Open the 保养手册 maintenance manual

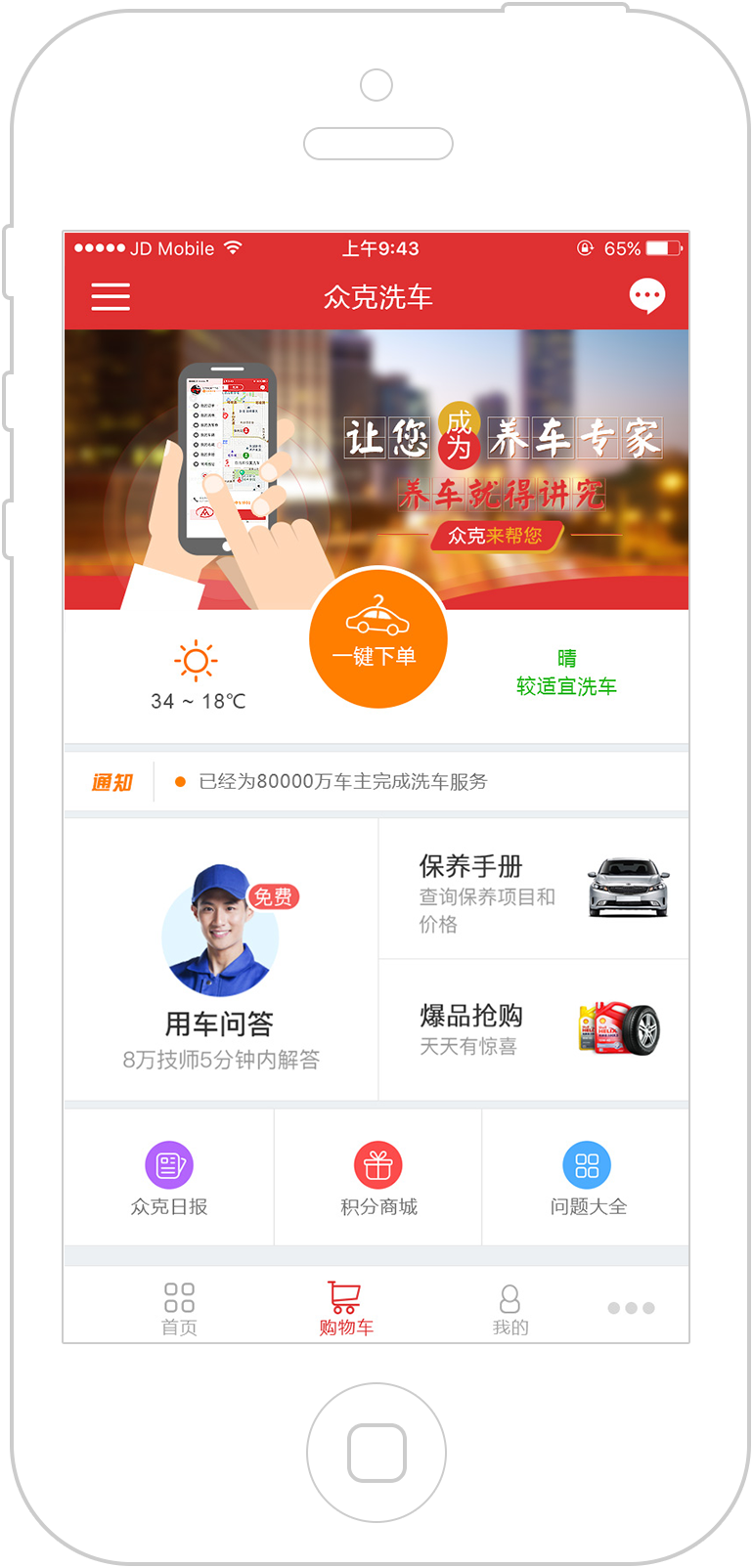tap(533, 890)
